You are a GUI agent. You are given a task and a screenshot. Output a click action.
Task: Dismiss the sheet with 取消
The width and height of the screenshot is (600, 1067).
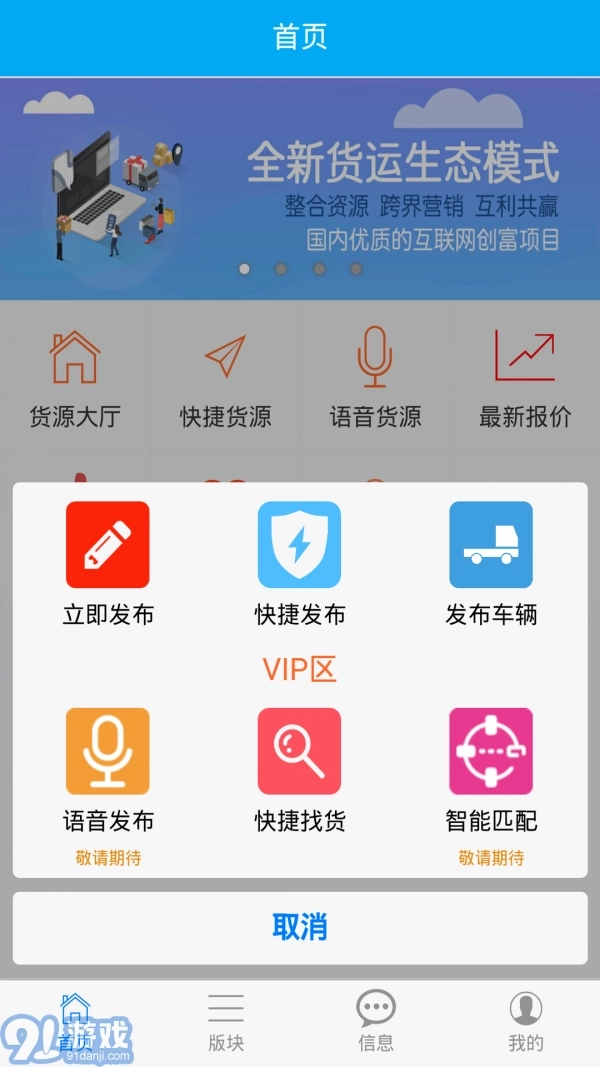coord(299,927)
